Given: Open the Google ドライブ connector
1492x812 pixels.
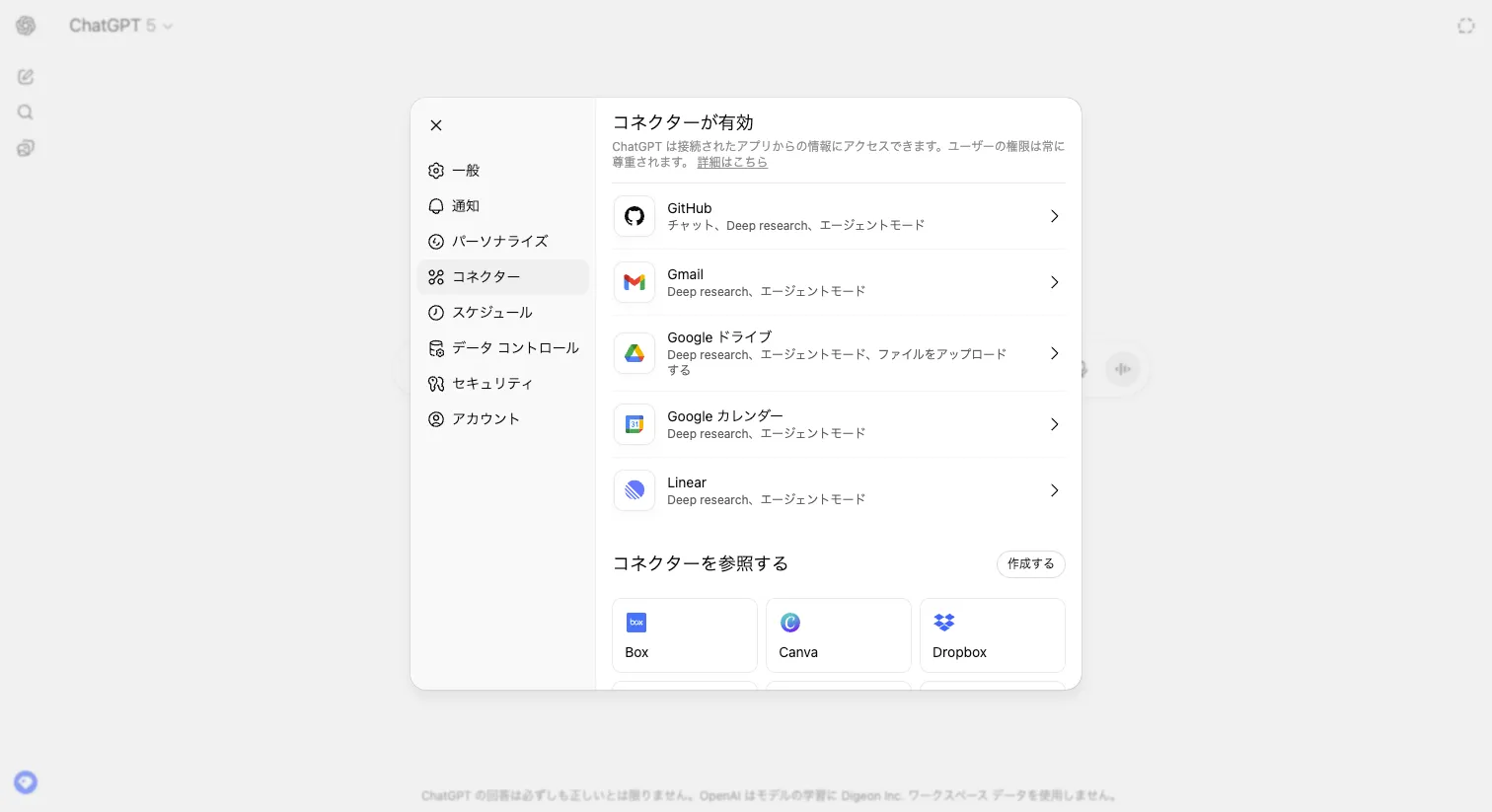Looking at the screenshot, I should click(x=838, y=353).
